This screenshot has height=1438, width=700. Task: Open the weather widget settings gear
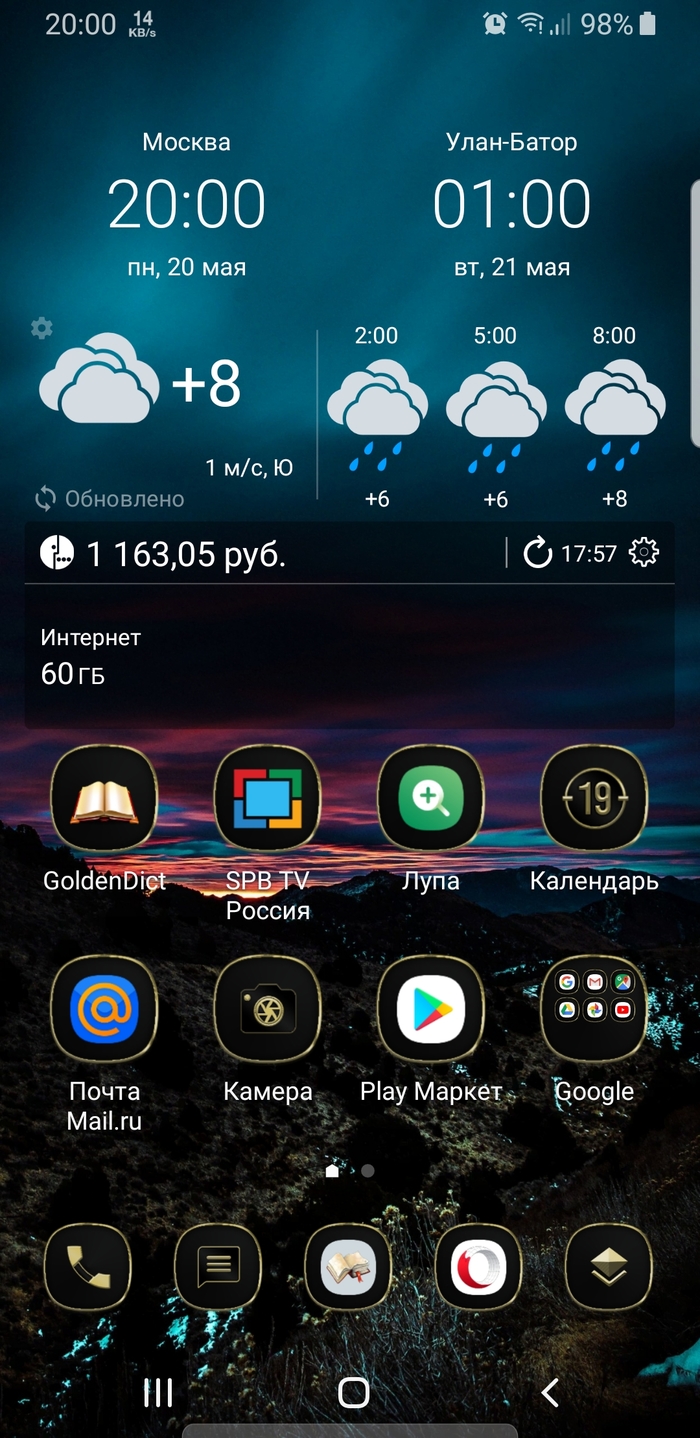41,328
